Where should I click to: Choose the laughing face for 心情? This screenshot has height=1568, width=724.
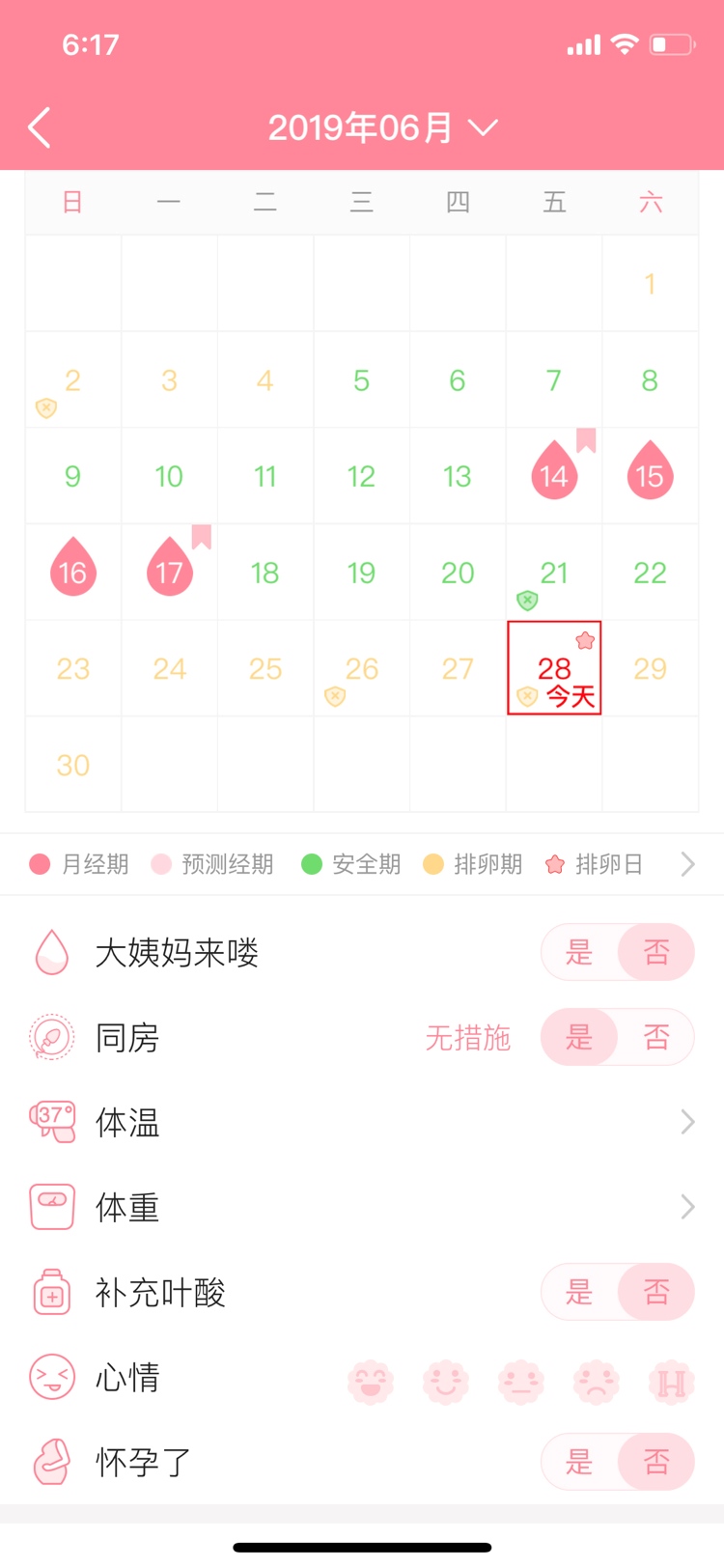click(x=371, y=1383)
